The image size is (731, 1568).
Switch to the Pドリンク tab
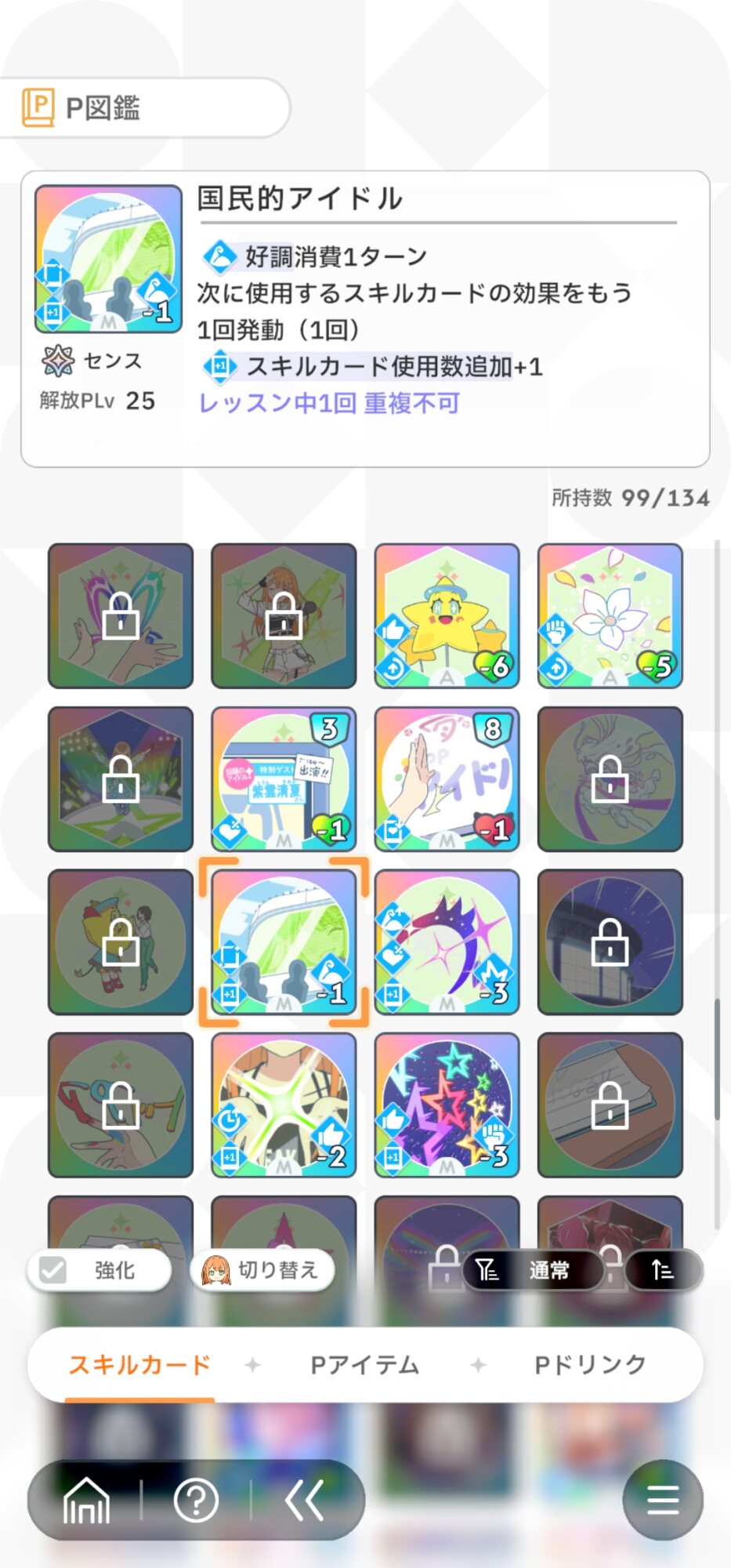click(590, 1365)
